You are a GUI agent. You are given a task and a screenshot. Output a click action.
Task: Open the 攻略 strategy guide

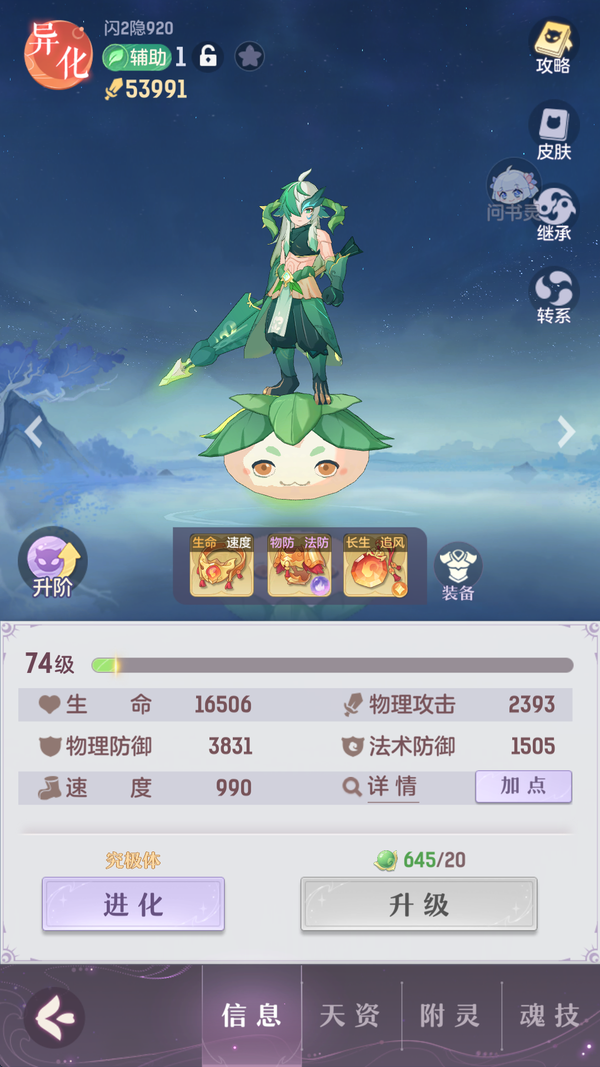coord(553,46)
